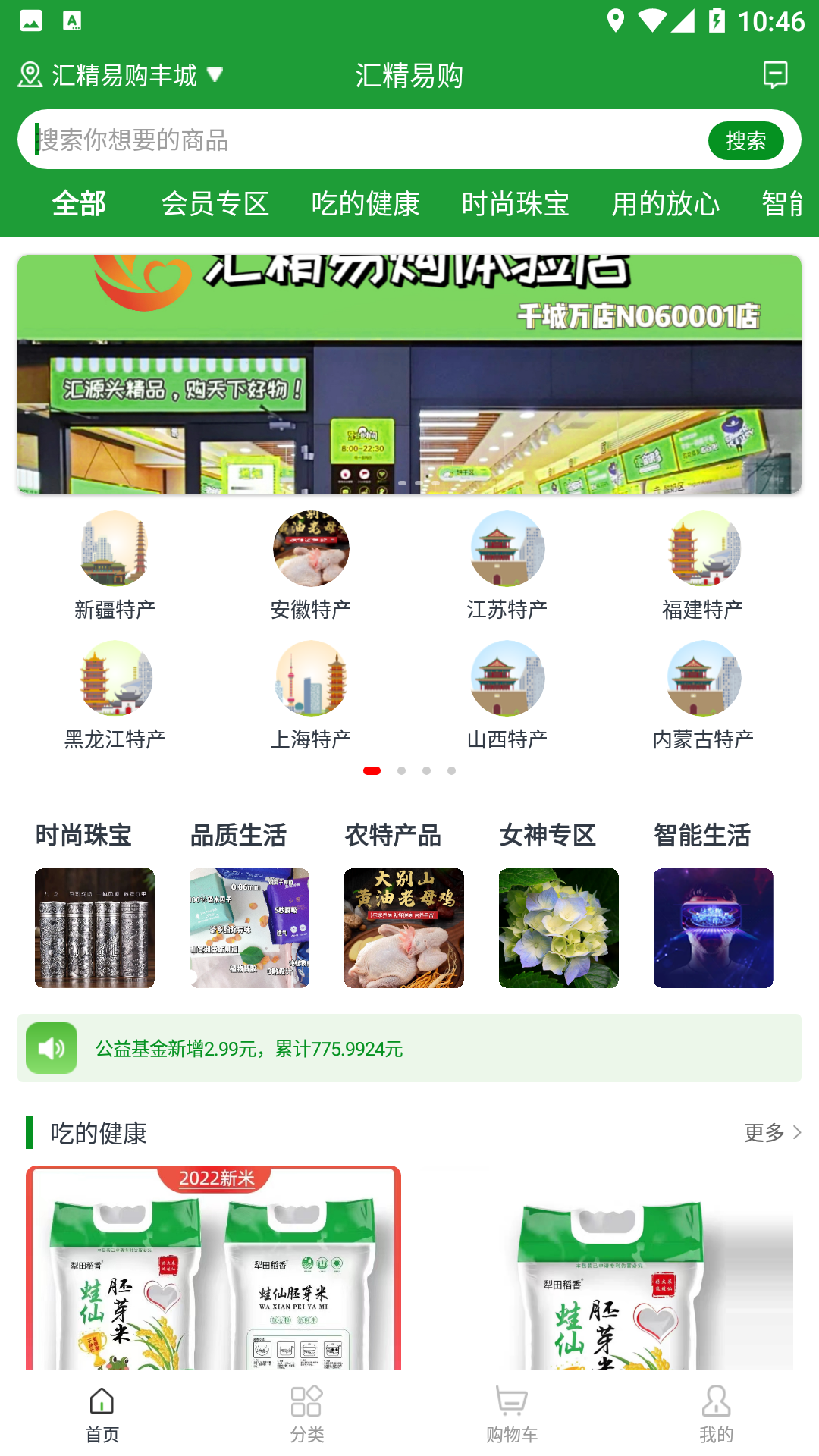This screenshot has height=1456, width=819.
Task: Open 更多 in the 吃的健康 section
Action: pos(765,1133)
